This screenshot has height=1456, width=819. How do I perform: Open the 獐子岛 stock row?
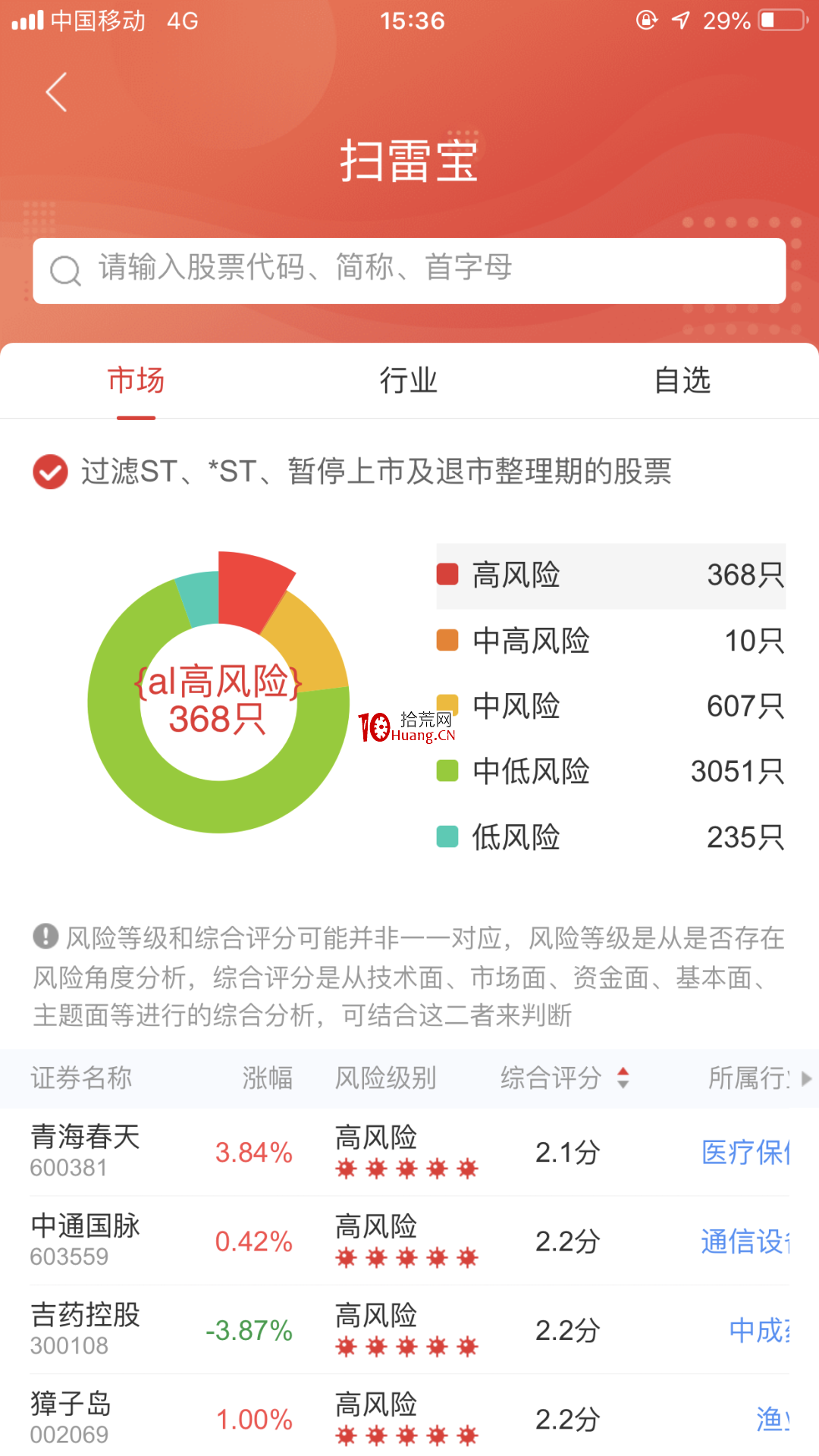(409, 1415)
